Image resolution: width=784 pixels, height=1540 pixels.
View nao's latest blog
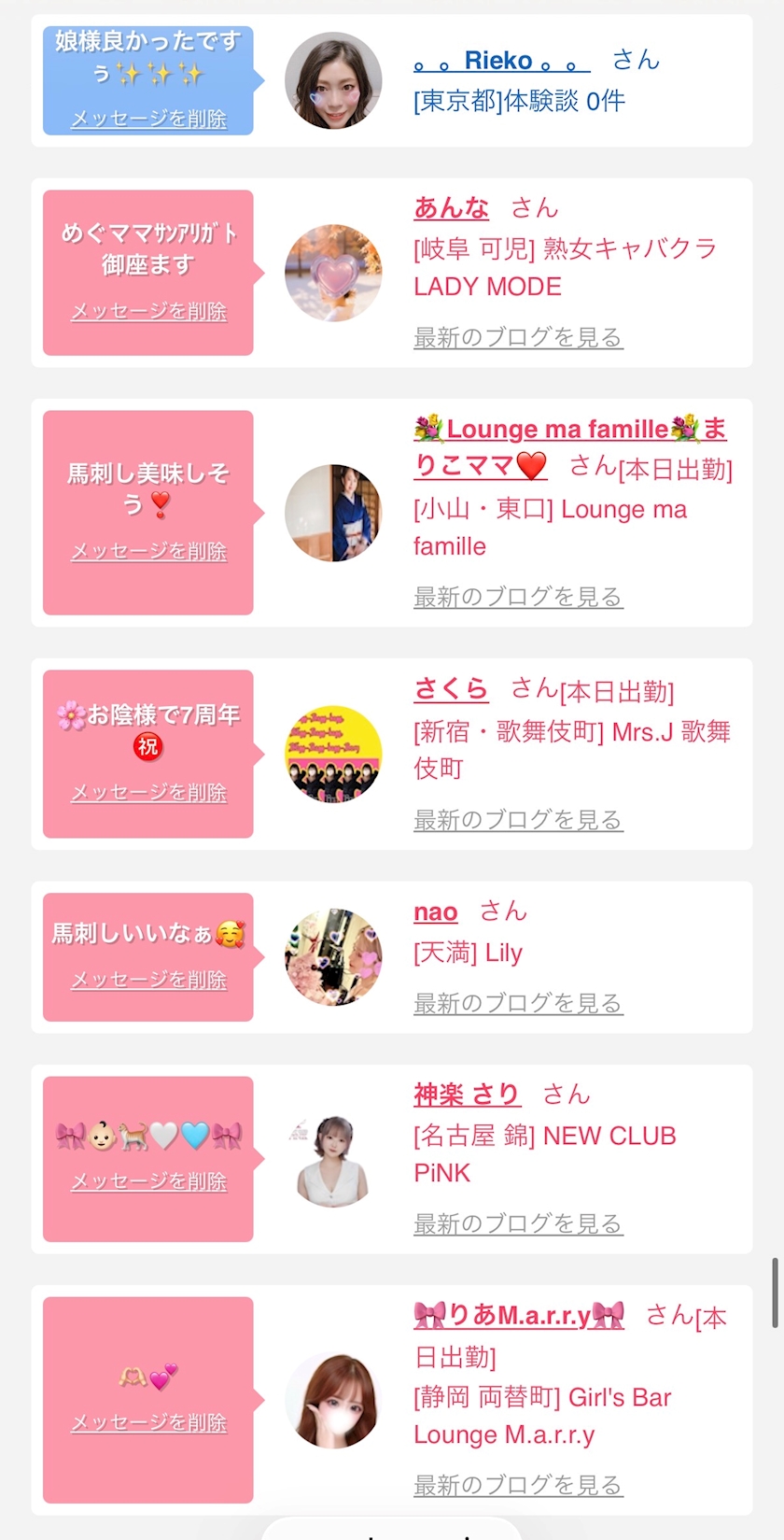(518, 1003)
